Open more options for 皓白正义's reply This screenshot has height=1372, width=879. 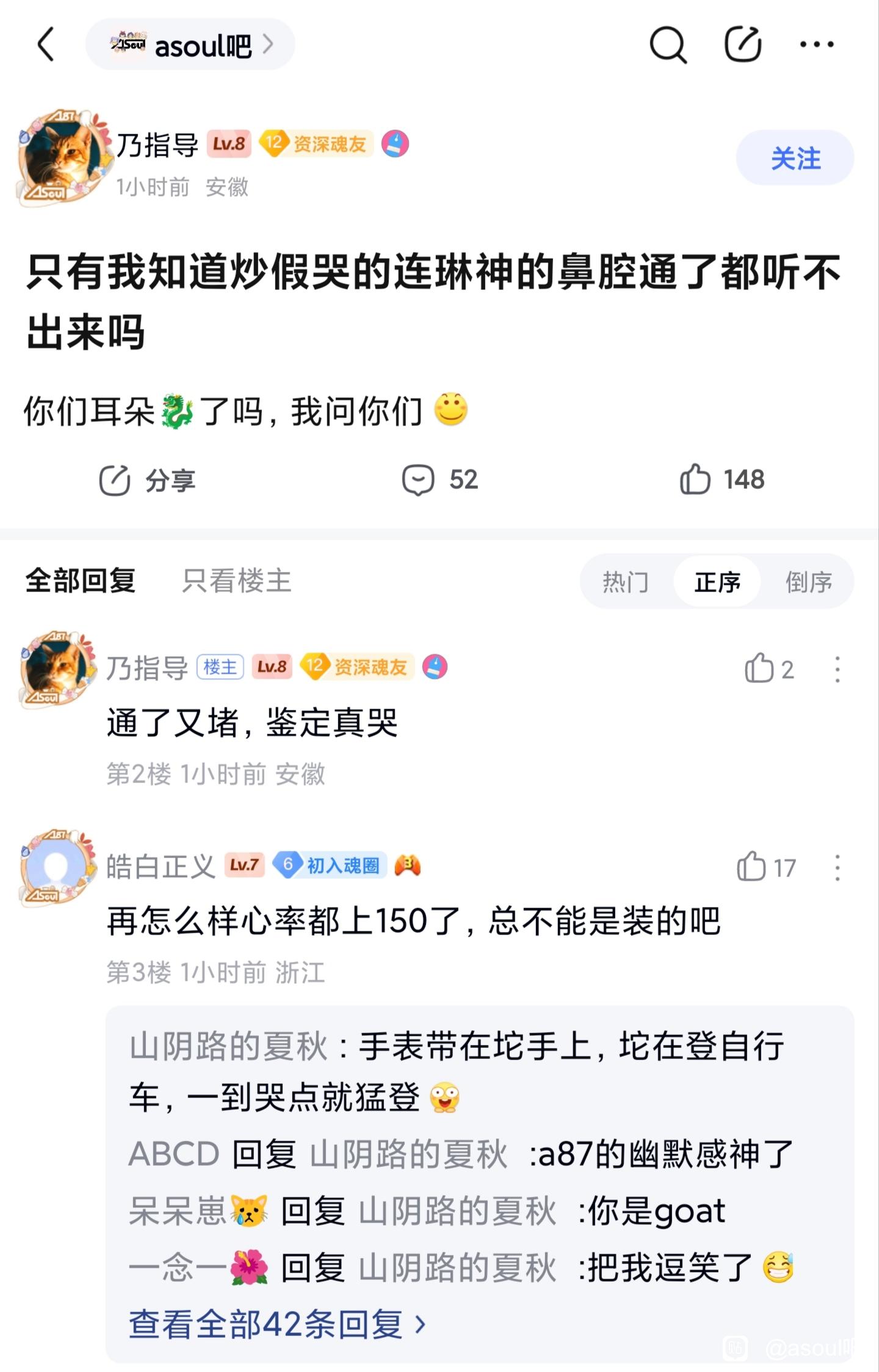click(x=837, y=867)
